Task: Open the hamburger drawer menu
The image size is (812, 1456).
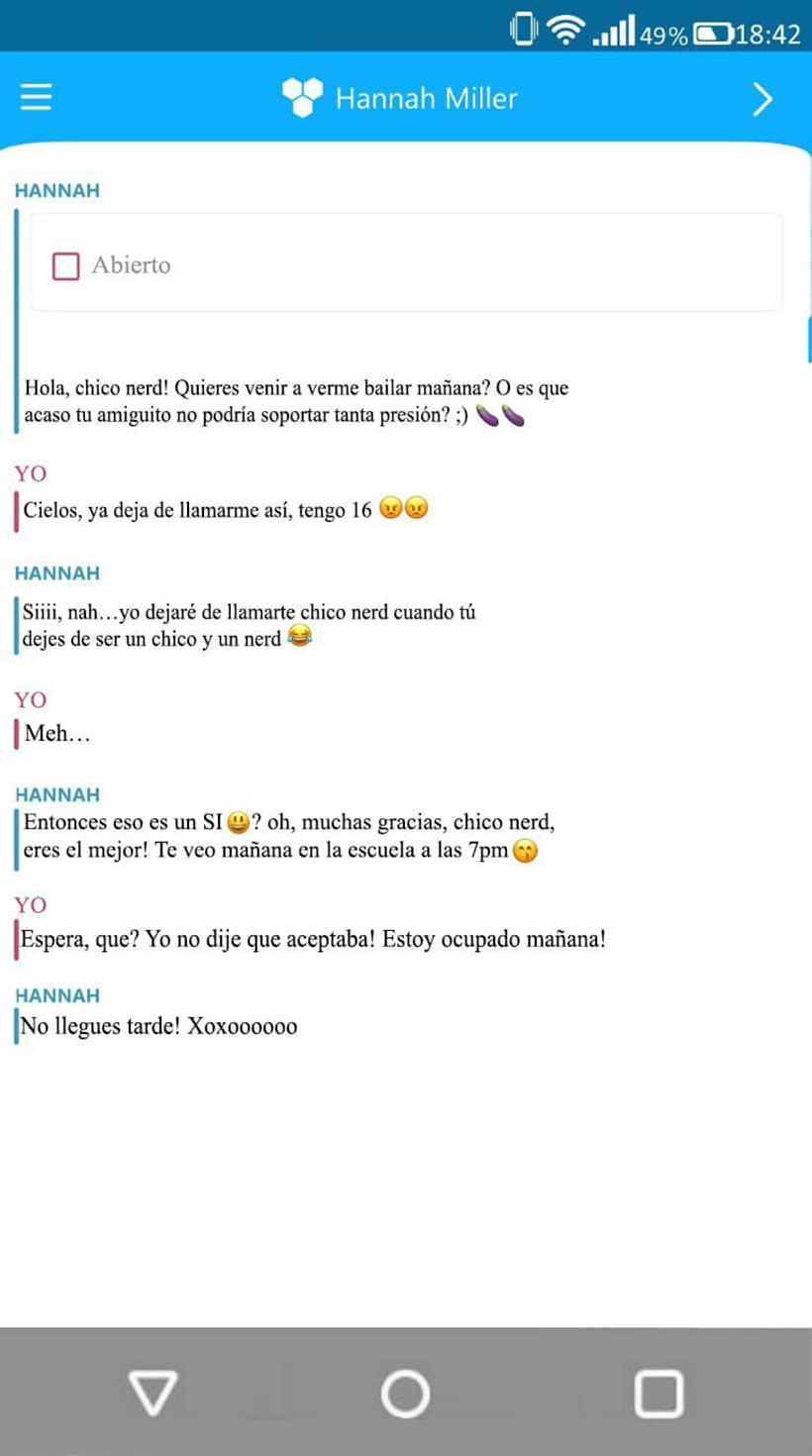Action: click(36, 97)
